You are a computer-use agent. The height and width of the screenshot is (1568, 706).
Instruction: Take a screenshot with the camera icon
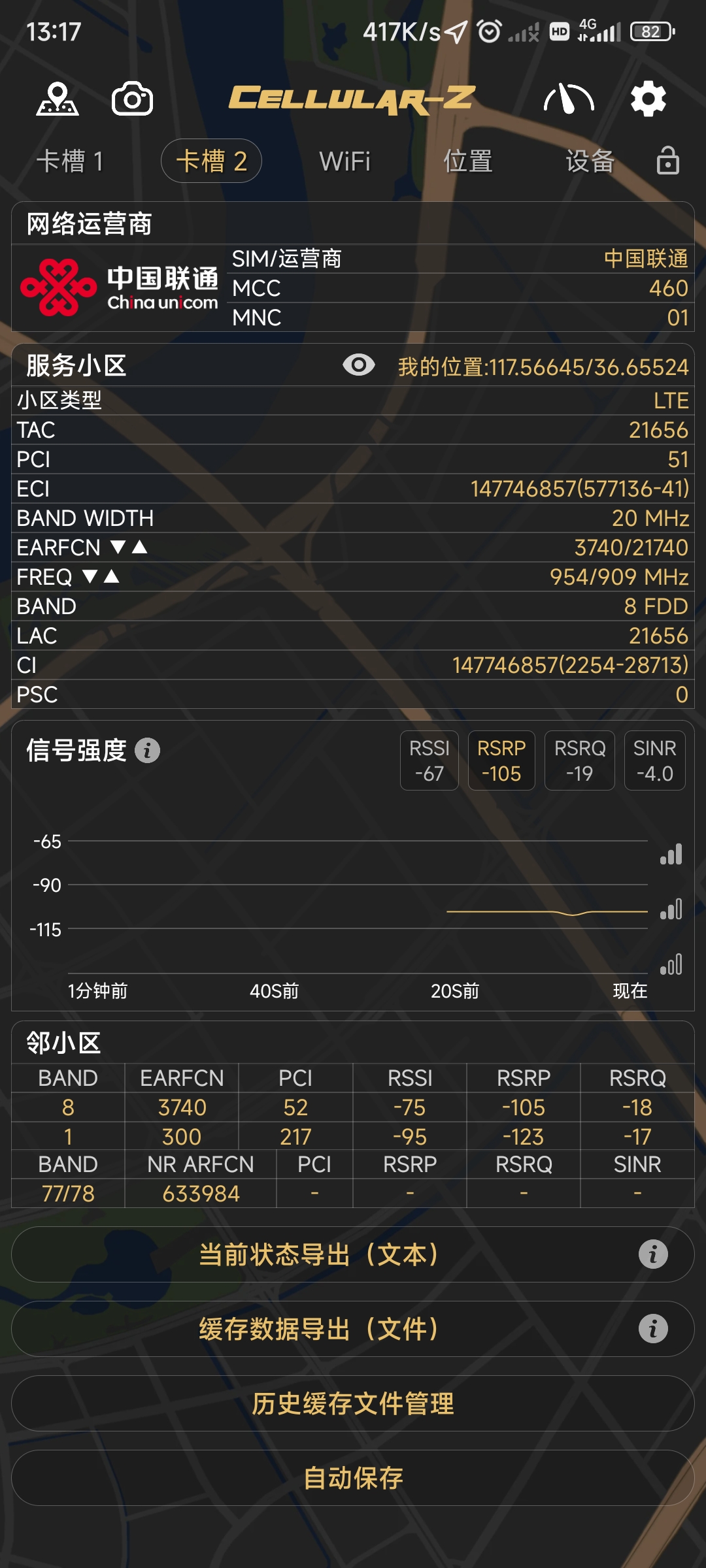pos(131,99)
